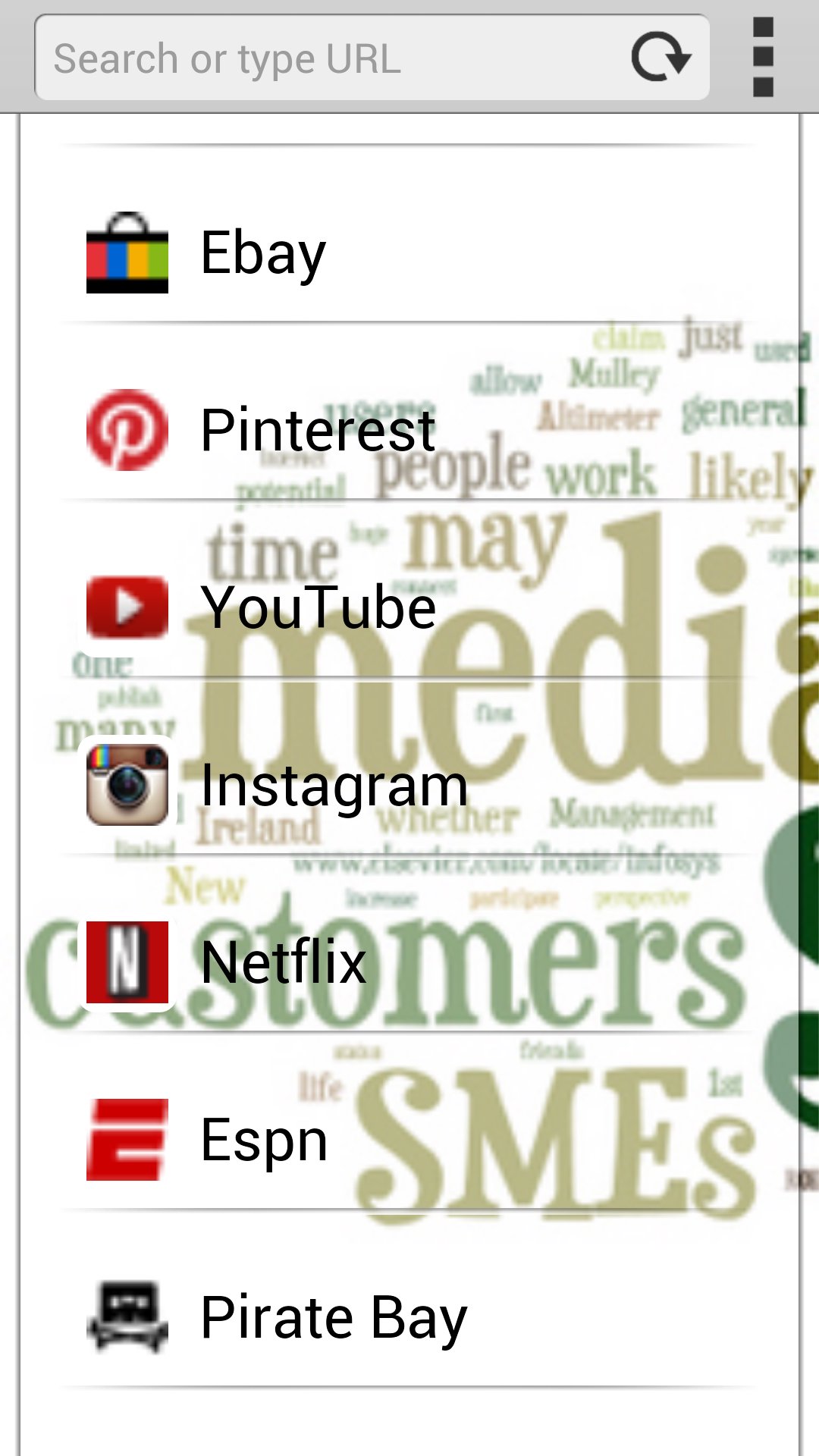Open Pirate Bay using the ship icon

[127, 1316]
